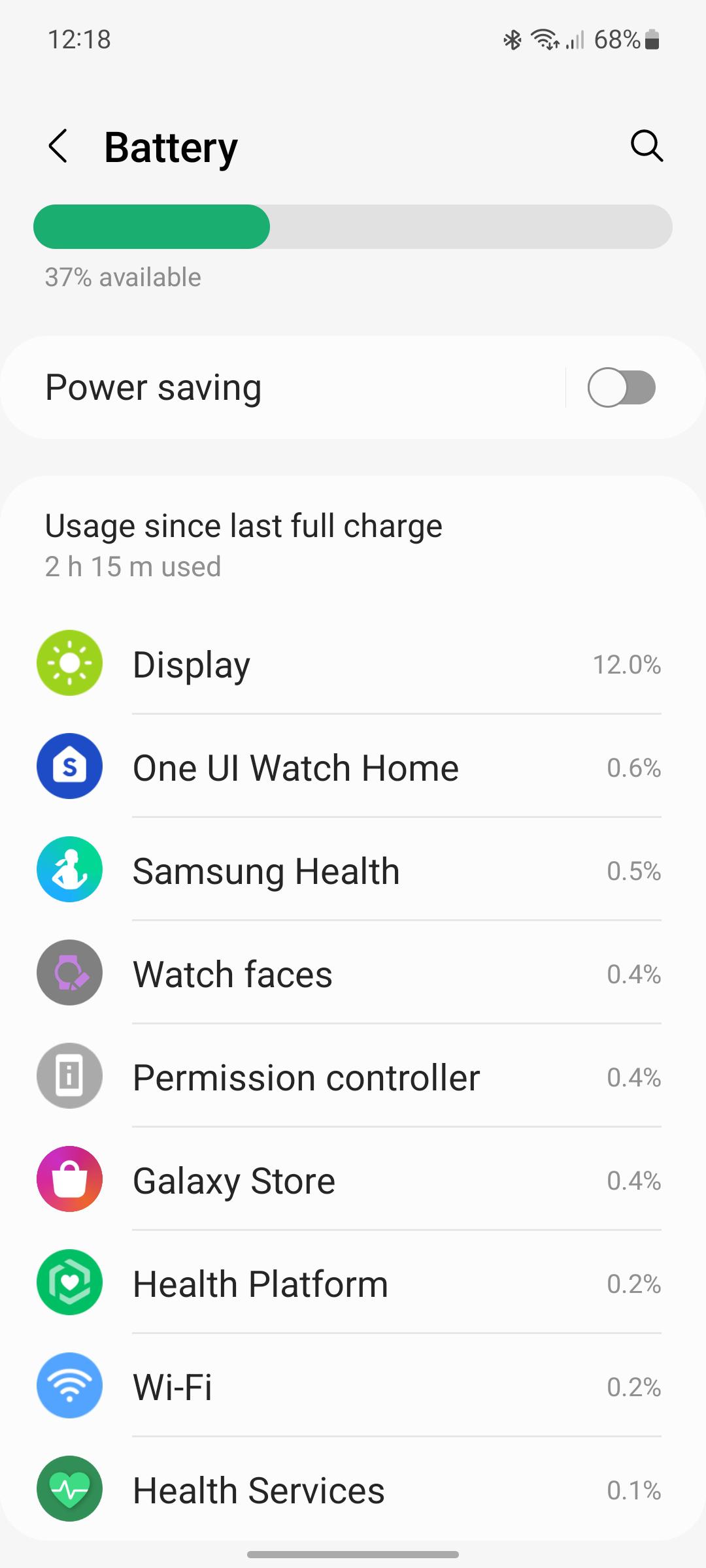Select the Samsung Health icon
Screen dimensions: 706x1568
pyautogui.click(x=69, y=870)
